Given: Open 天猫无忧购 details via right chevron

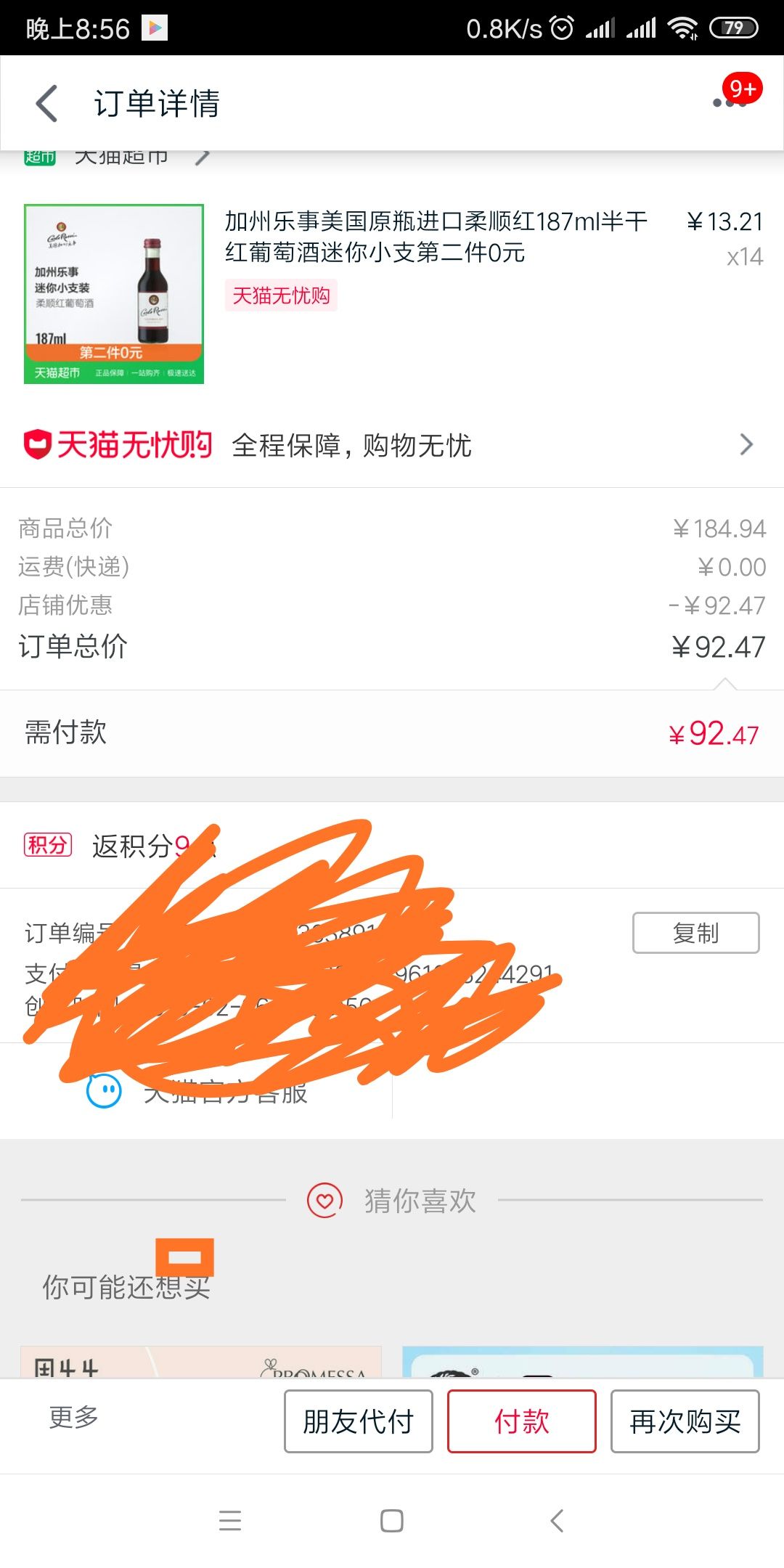Looking at the screenshot, I should pos(745,445).
